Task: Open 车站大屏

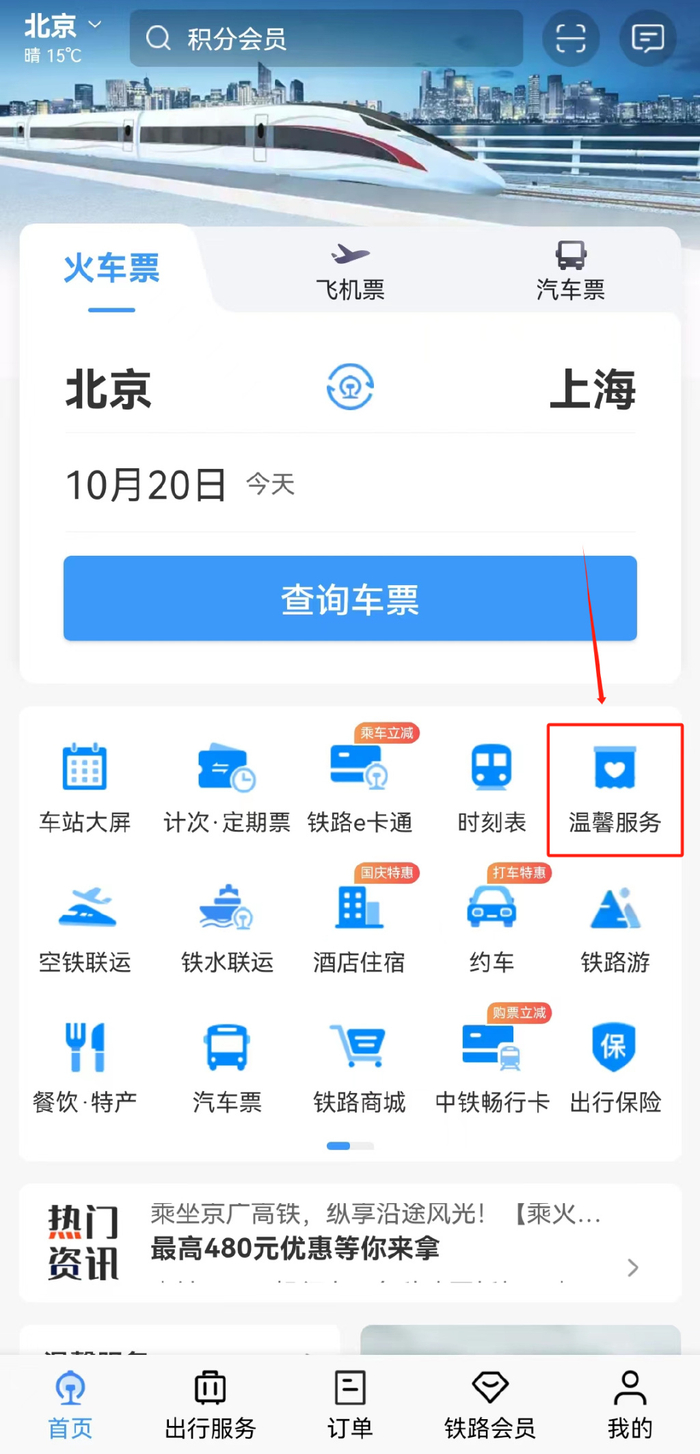Action: coord(85,790)
